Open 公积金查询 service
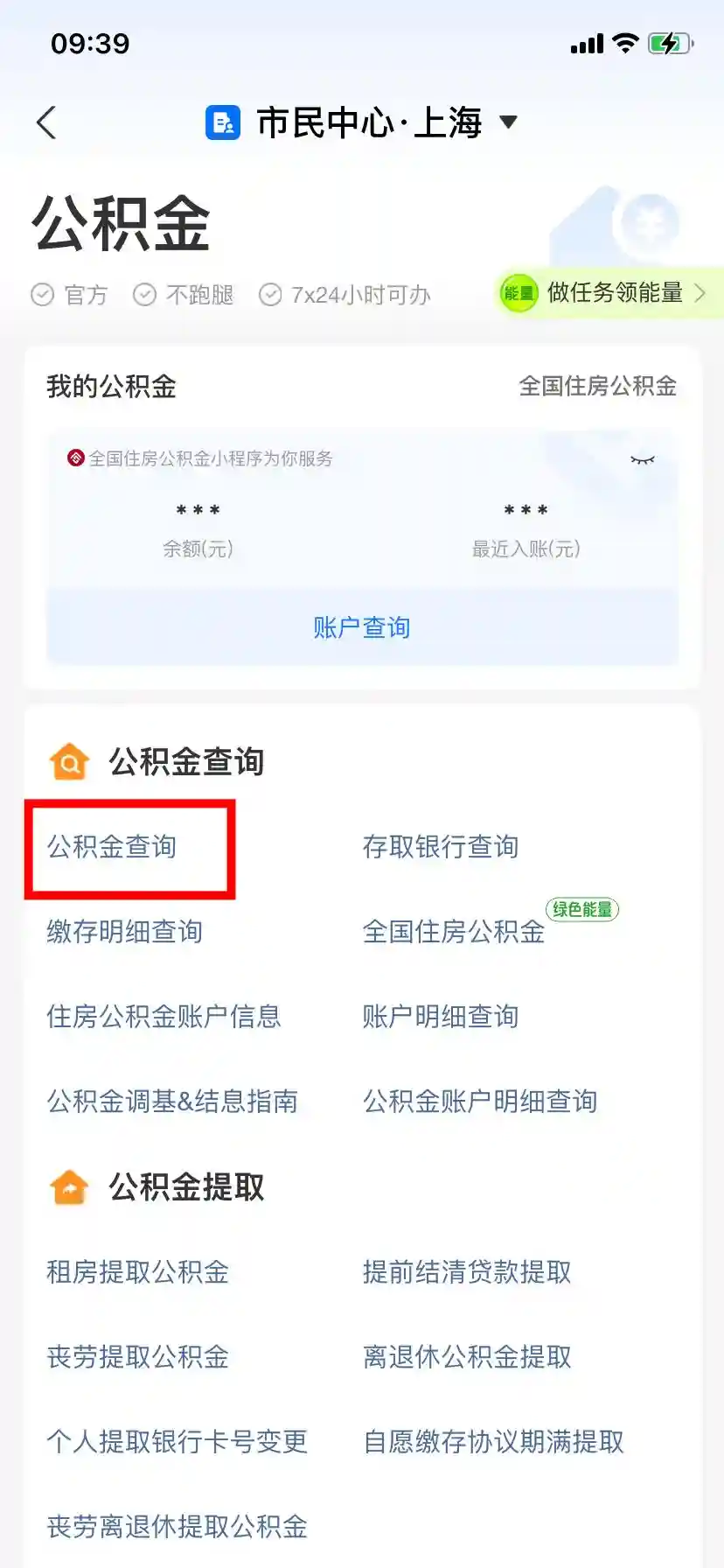 coord(112,847)
